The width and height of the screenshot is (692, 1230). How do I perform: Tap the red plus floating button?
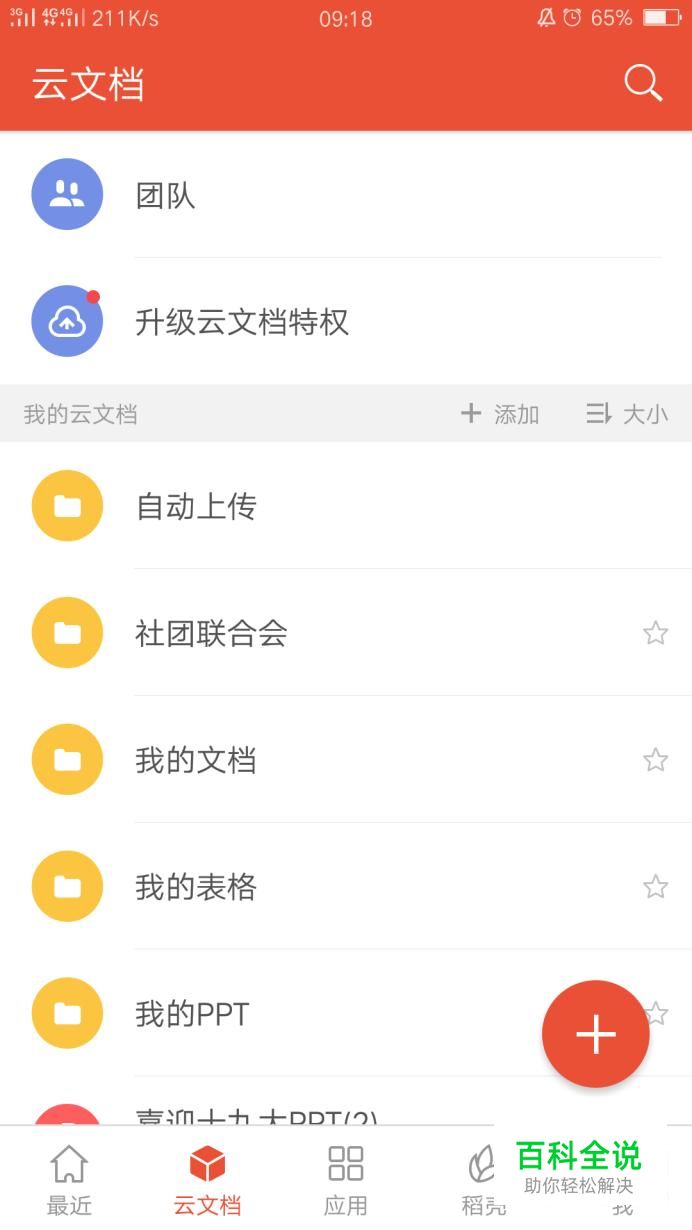coord(596,1034)
